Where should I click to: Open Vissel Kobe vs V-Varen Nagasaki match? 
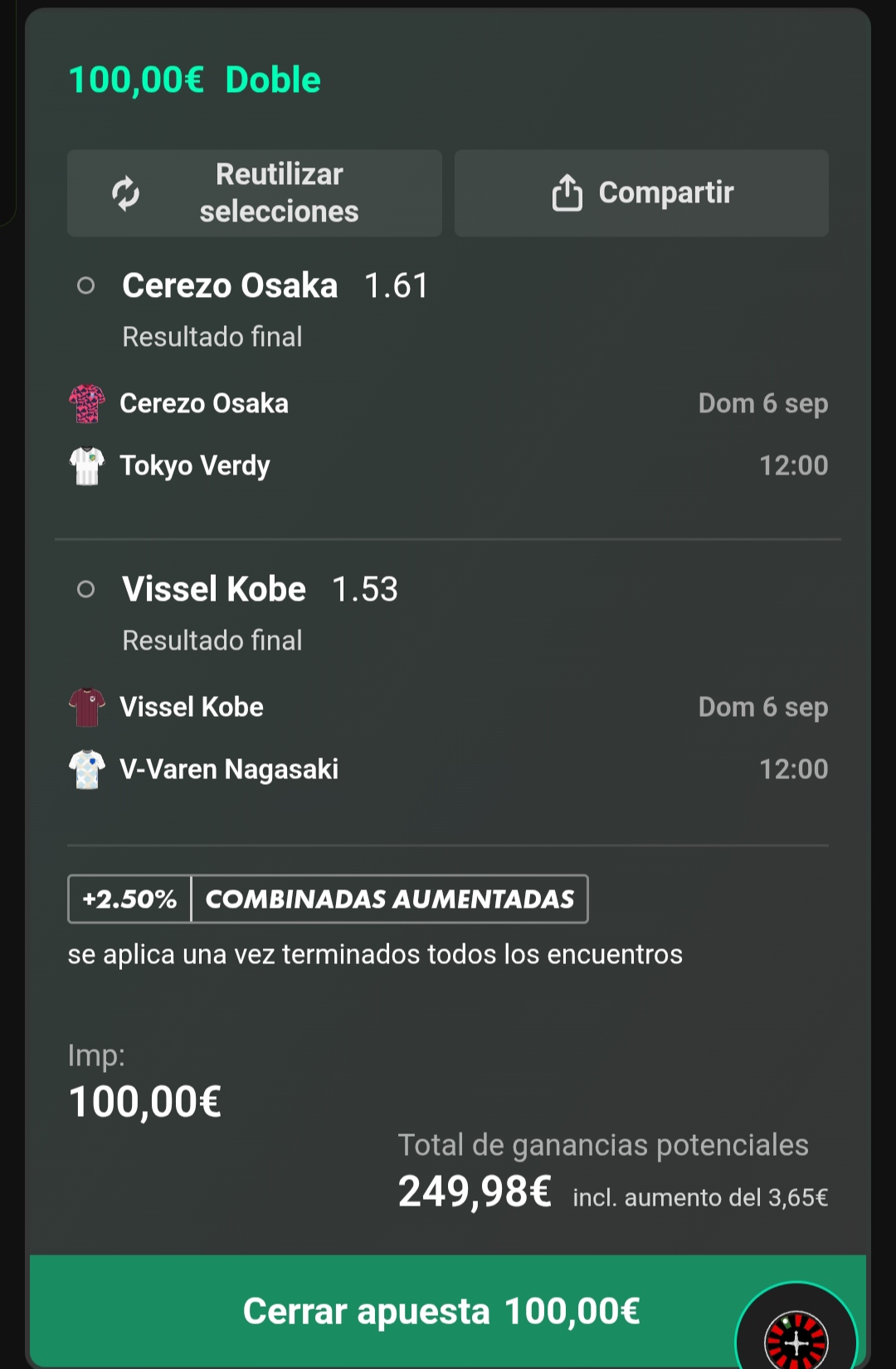coord(448,738)
